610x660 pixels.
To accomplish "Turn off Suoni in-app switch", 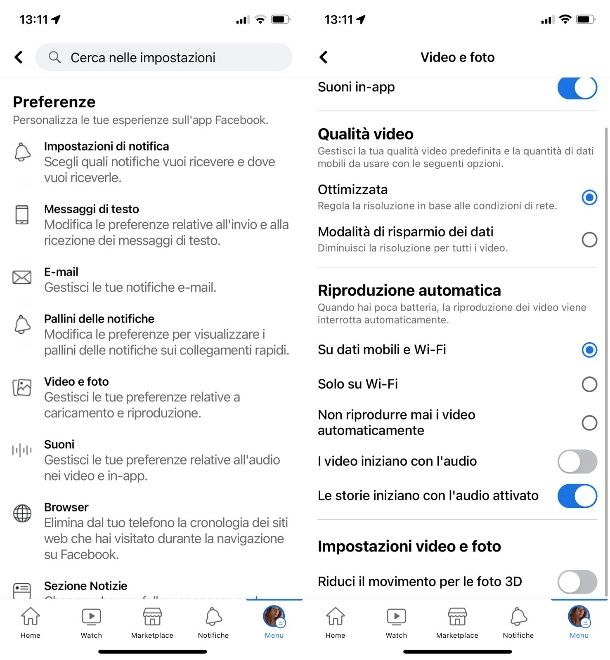I will pyautogui.click(x=577, y=87).
